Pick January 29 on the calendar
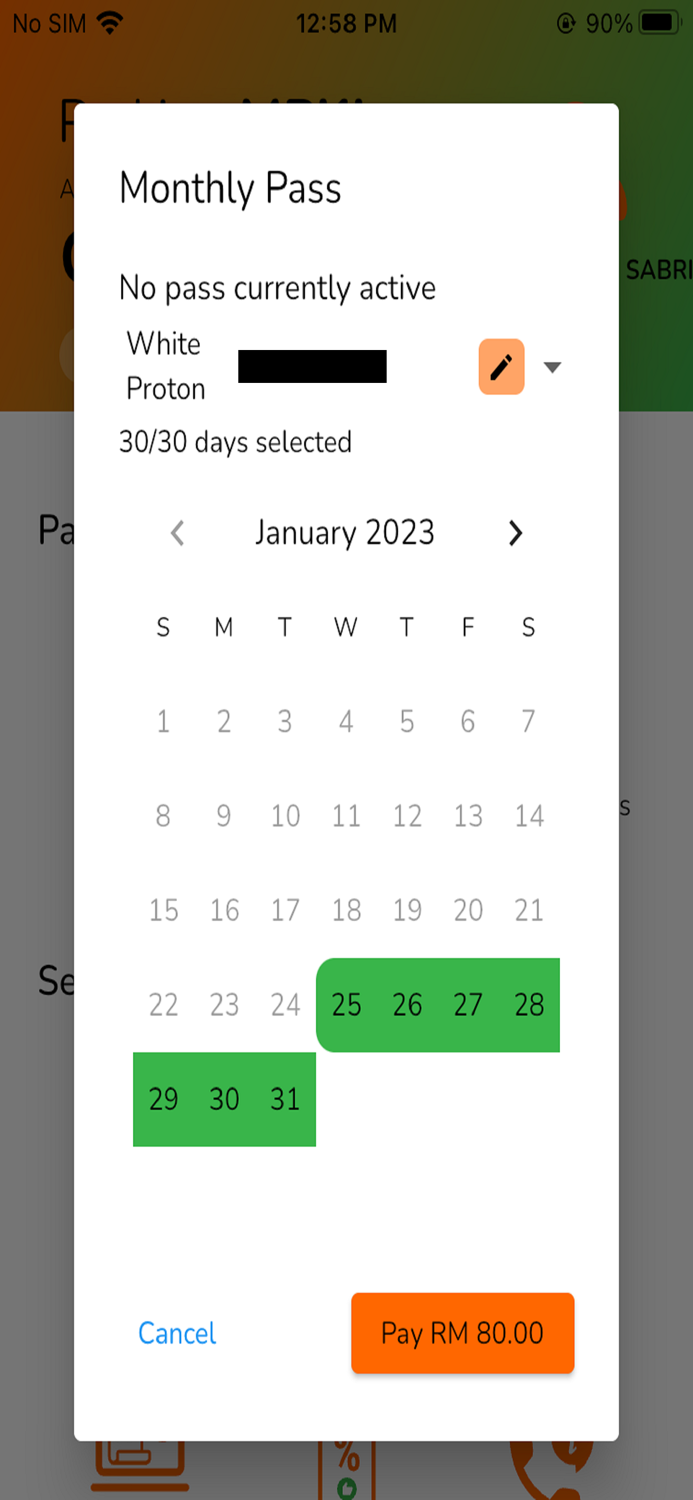Screen dimensions: 693x1500 point(163,1099)
